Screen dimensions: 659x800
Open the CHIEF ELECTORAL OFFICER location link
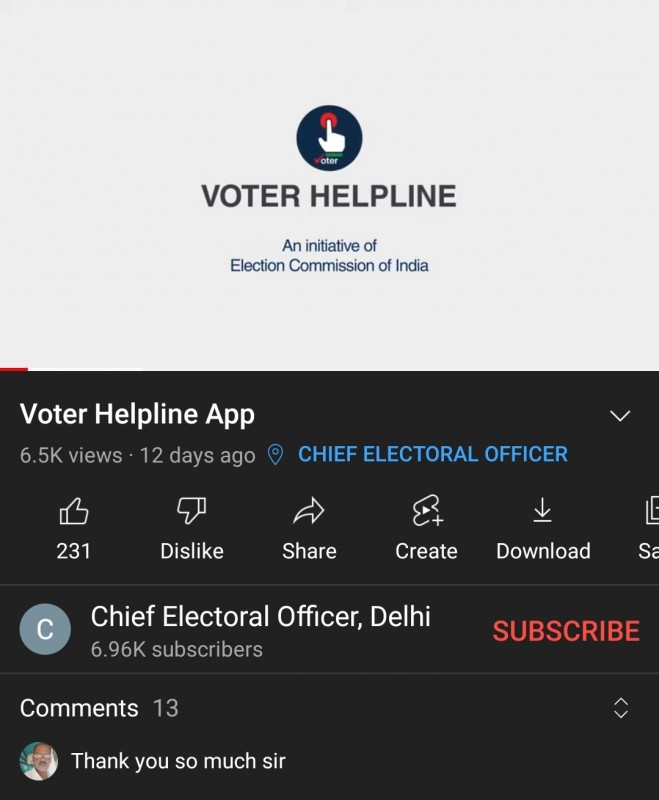pyautogui.click(x=432, y=455)
